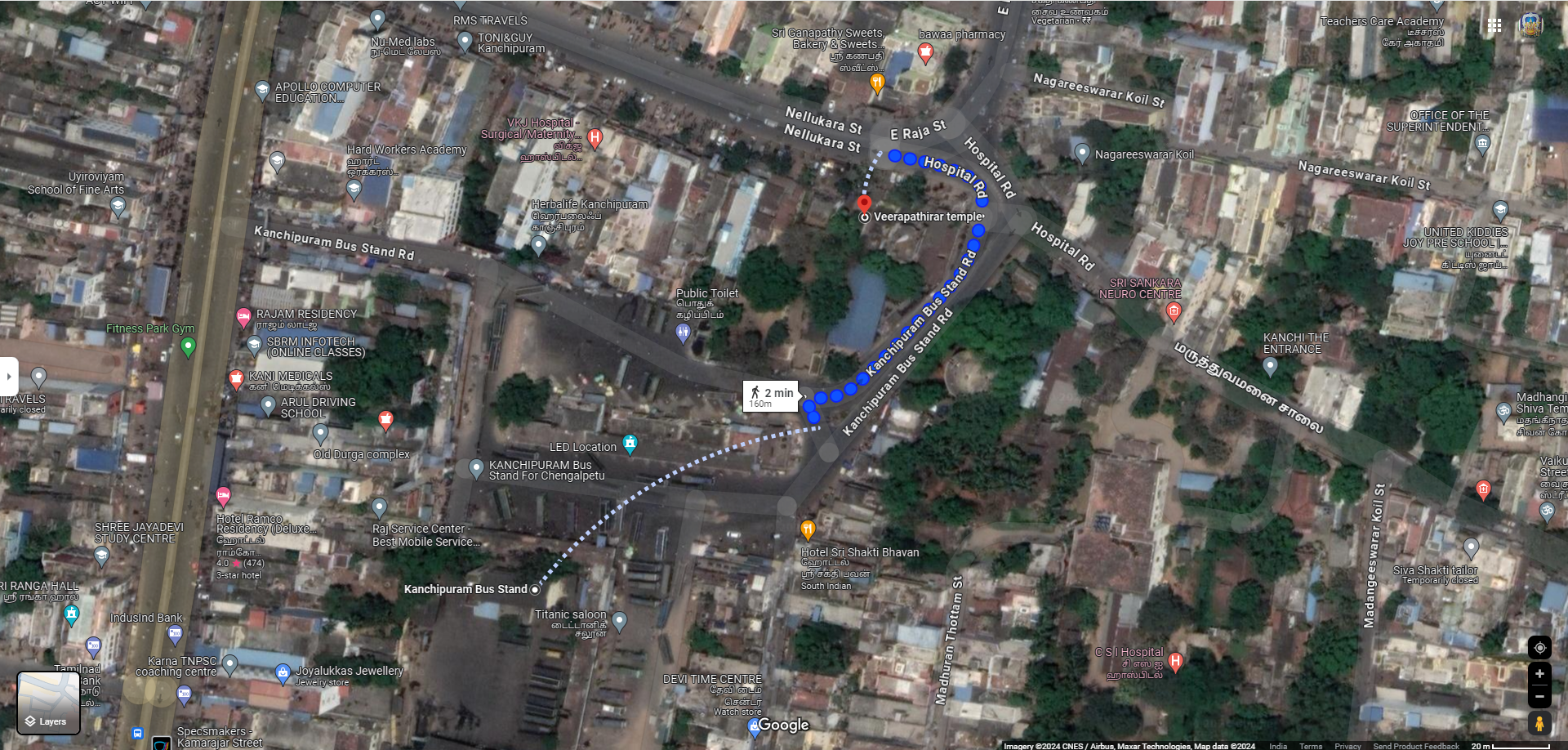Center map on your location

coord(1539,648)
